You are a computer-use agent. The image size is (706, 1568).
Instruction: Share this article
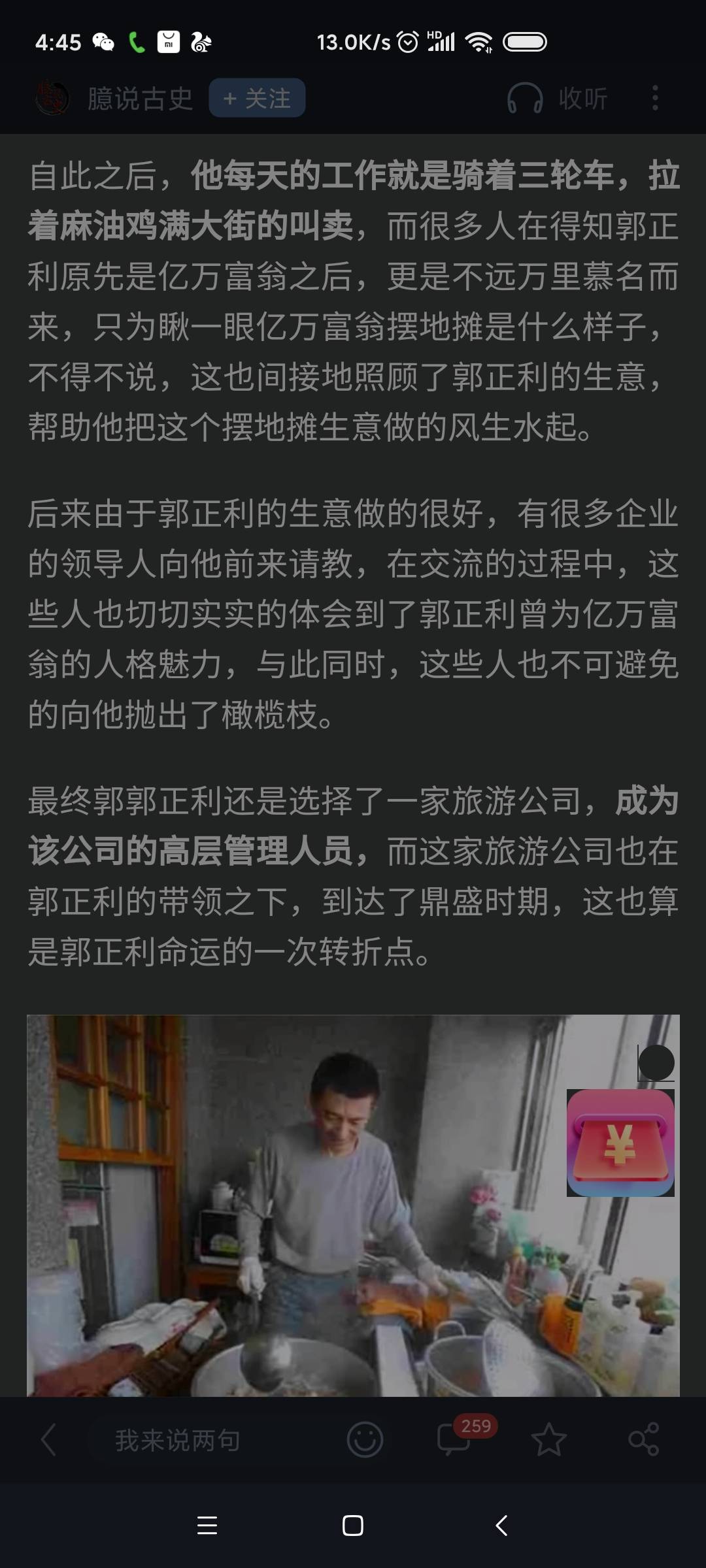click(x=643, y=1439)
